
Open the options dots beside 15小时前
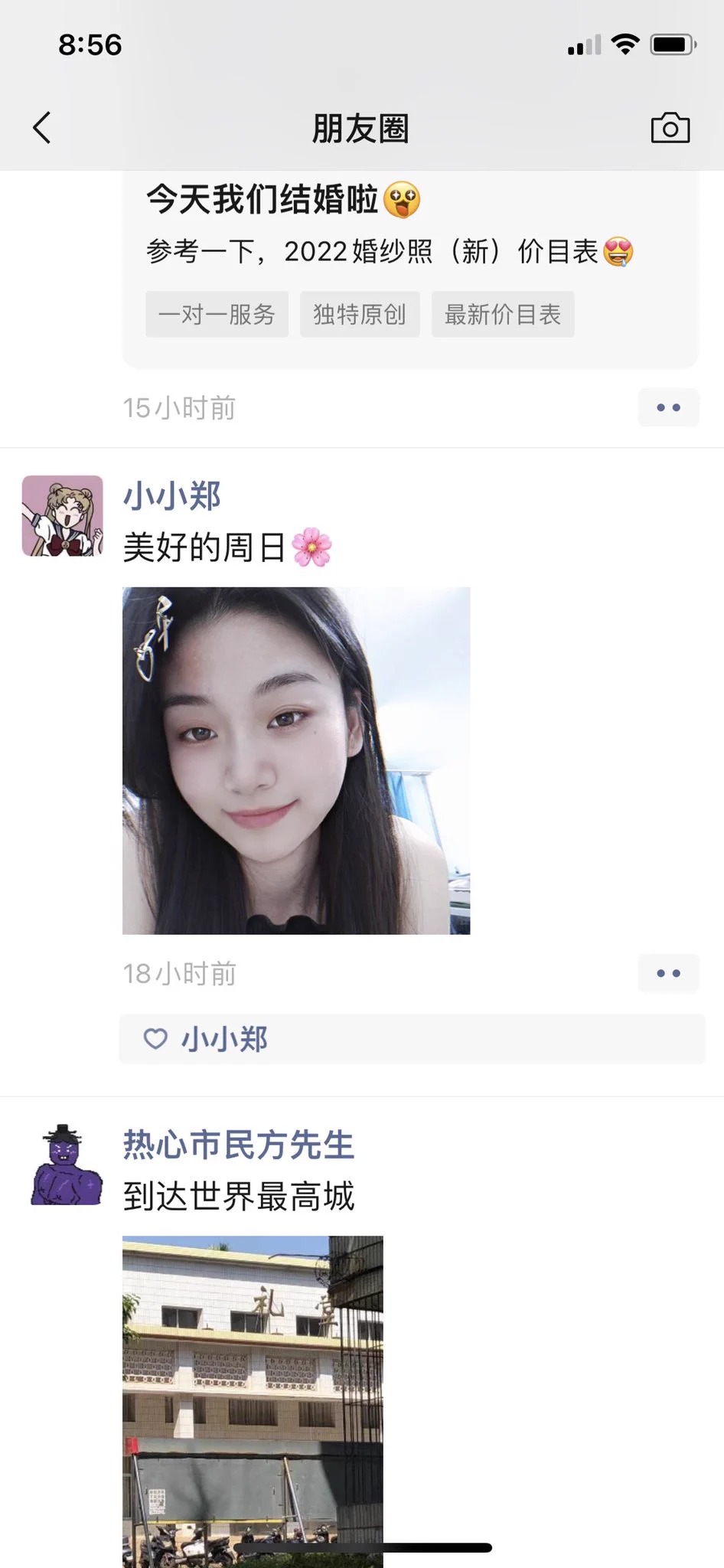pos(668,407)
